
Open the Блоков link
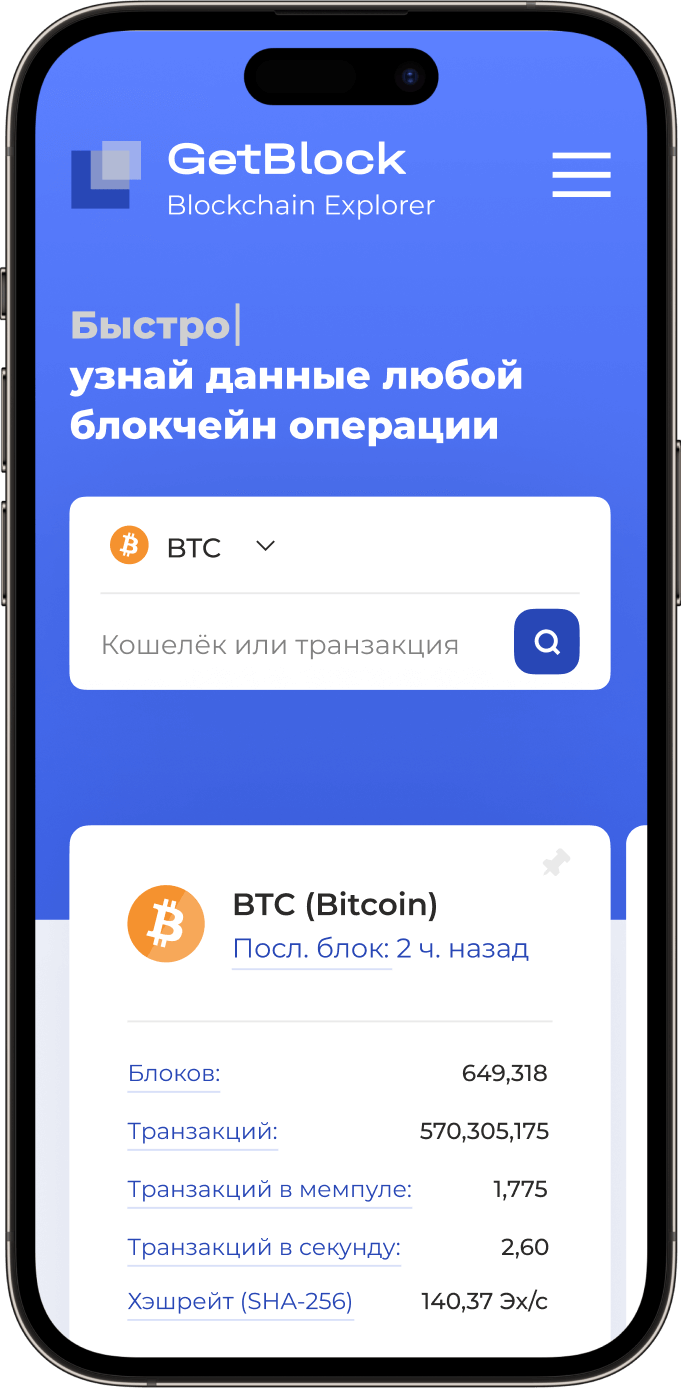pos(174,1074)
